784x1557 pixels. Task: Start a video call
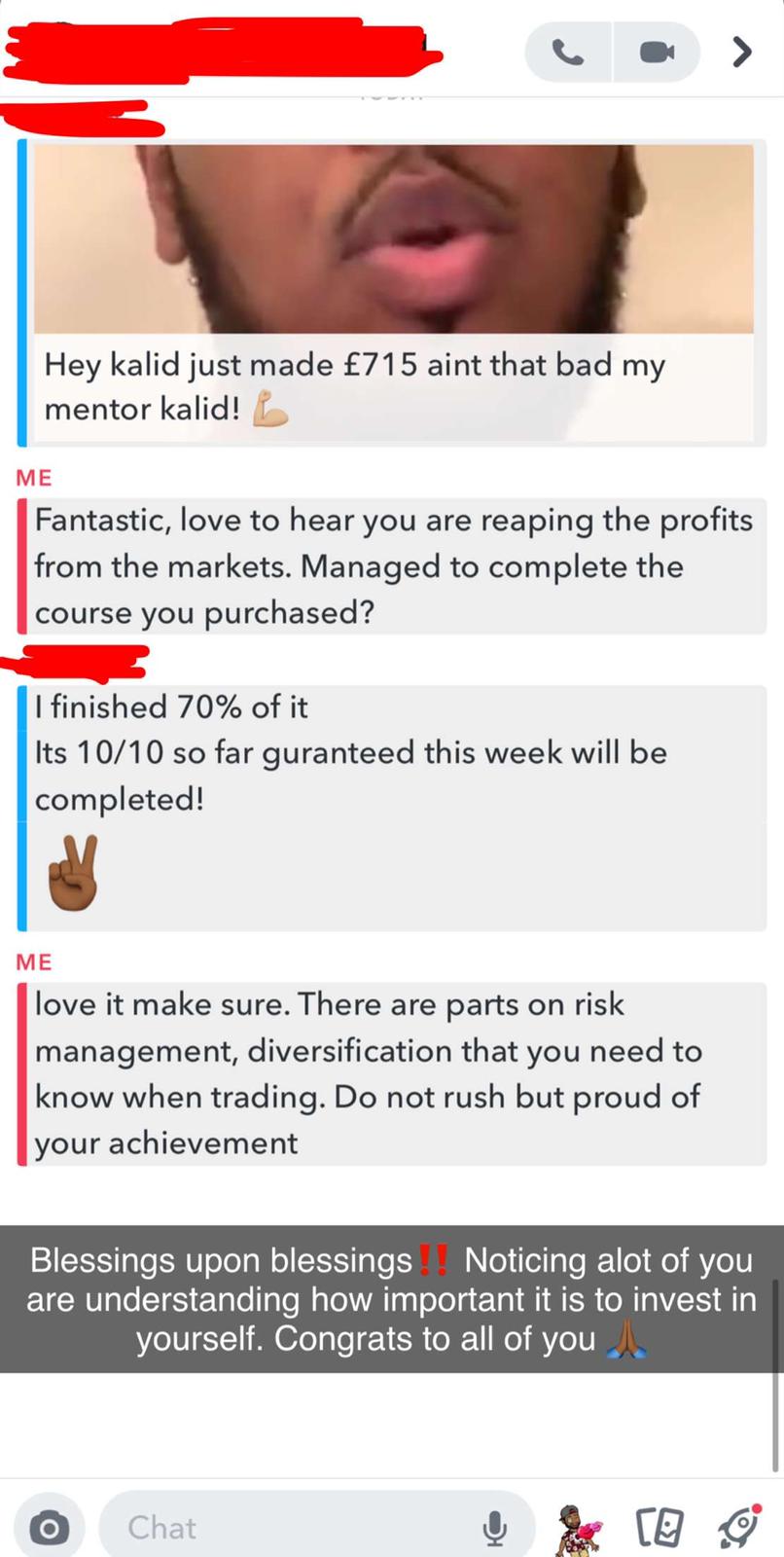tap(657, 52)
